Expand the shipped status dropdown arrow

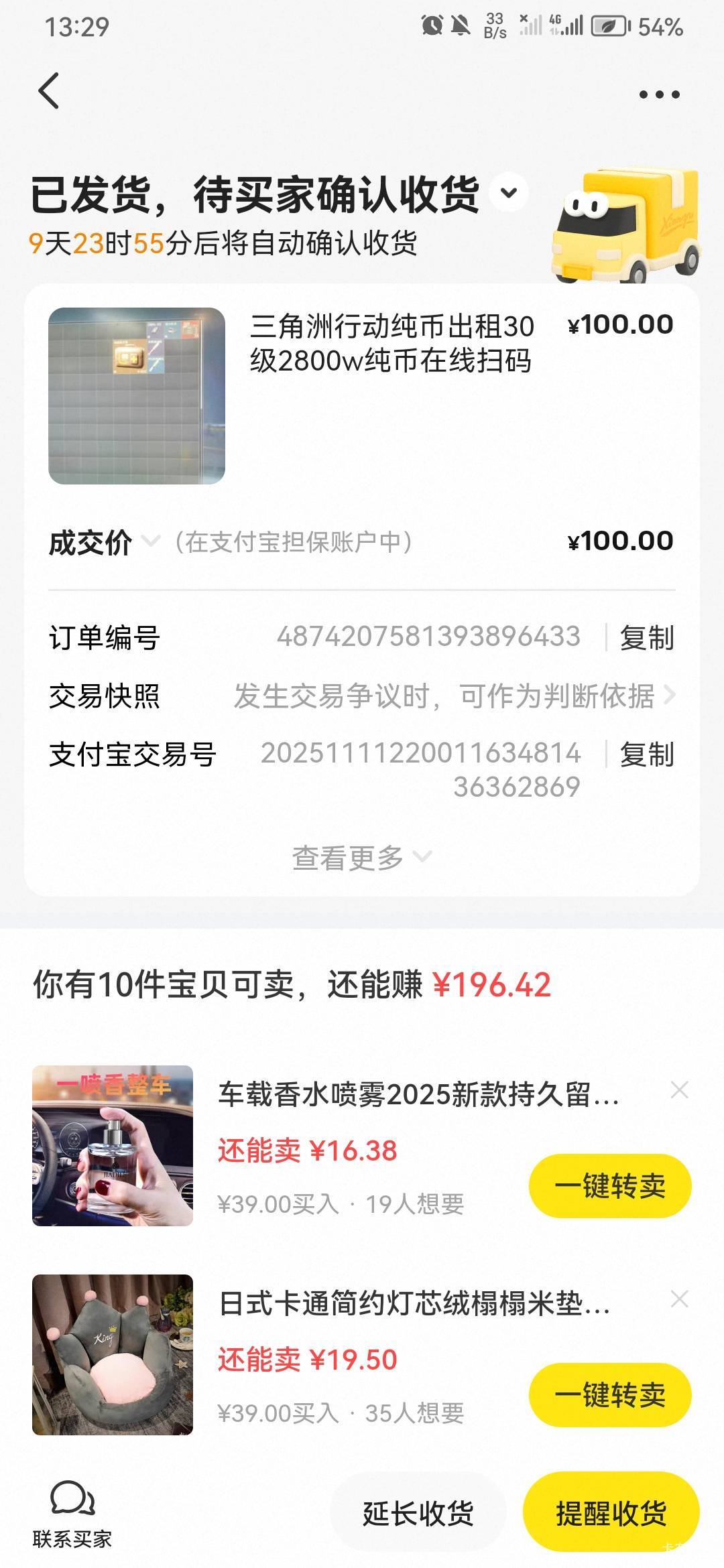tap(509, 193)
